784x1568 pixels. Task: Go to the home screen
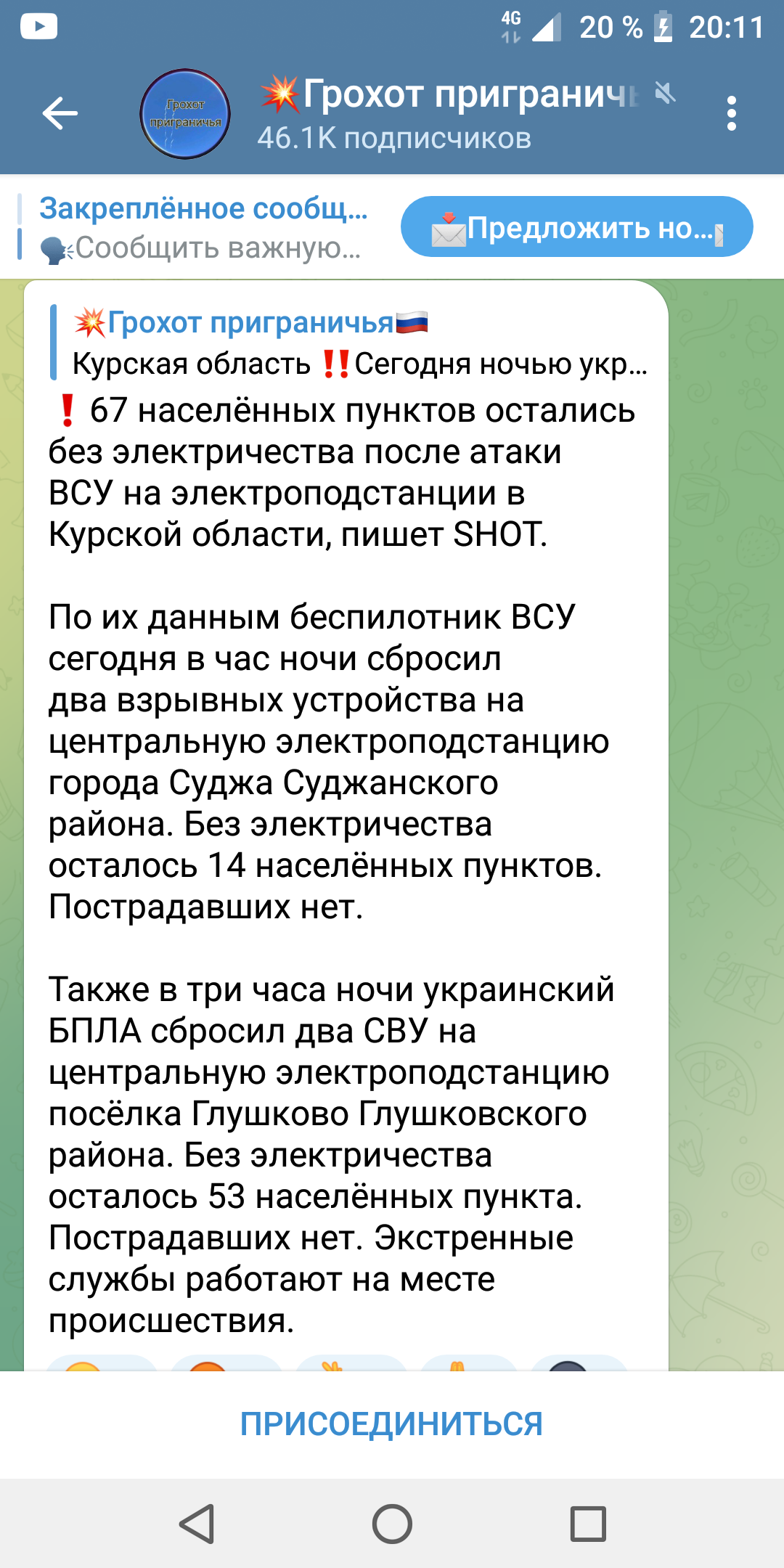[392, 1523]
